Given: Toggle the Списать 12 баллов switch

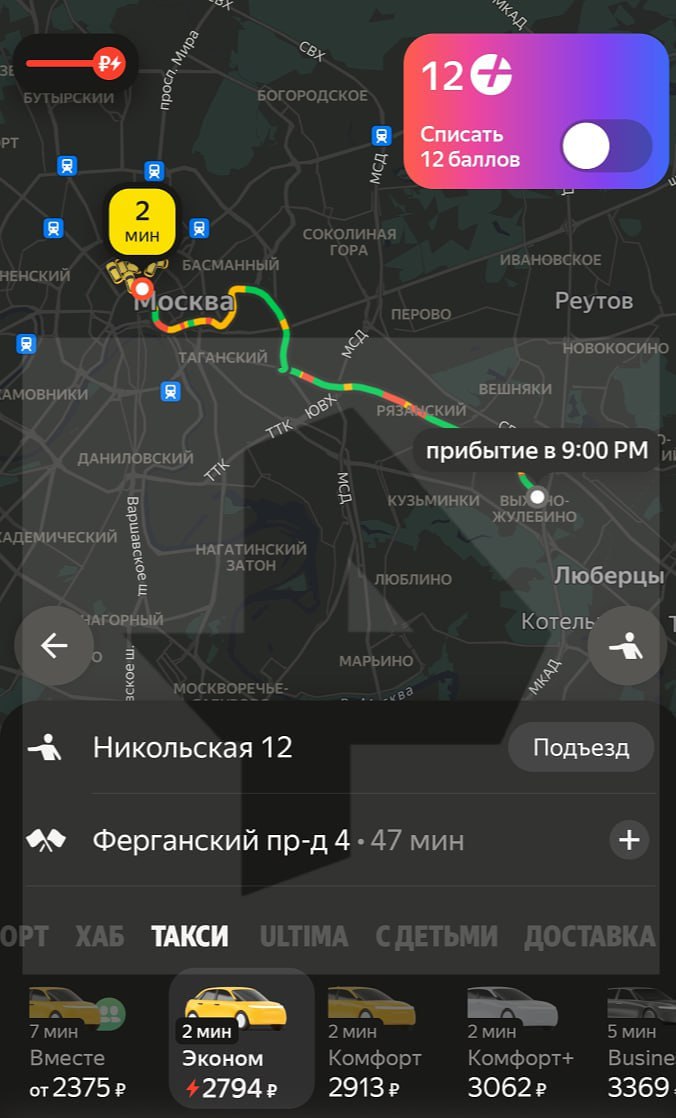Looking at the screenshot, I should tap(606, 146).
